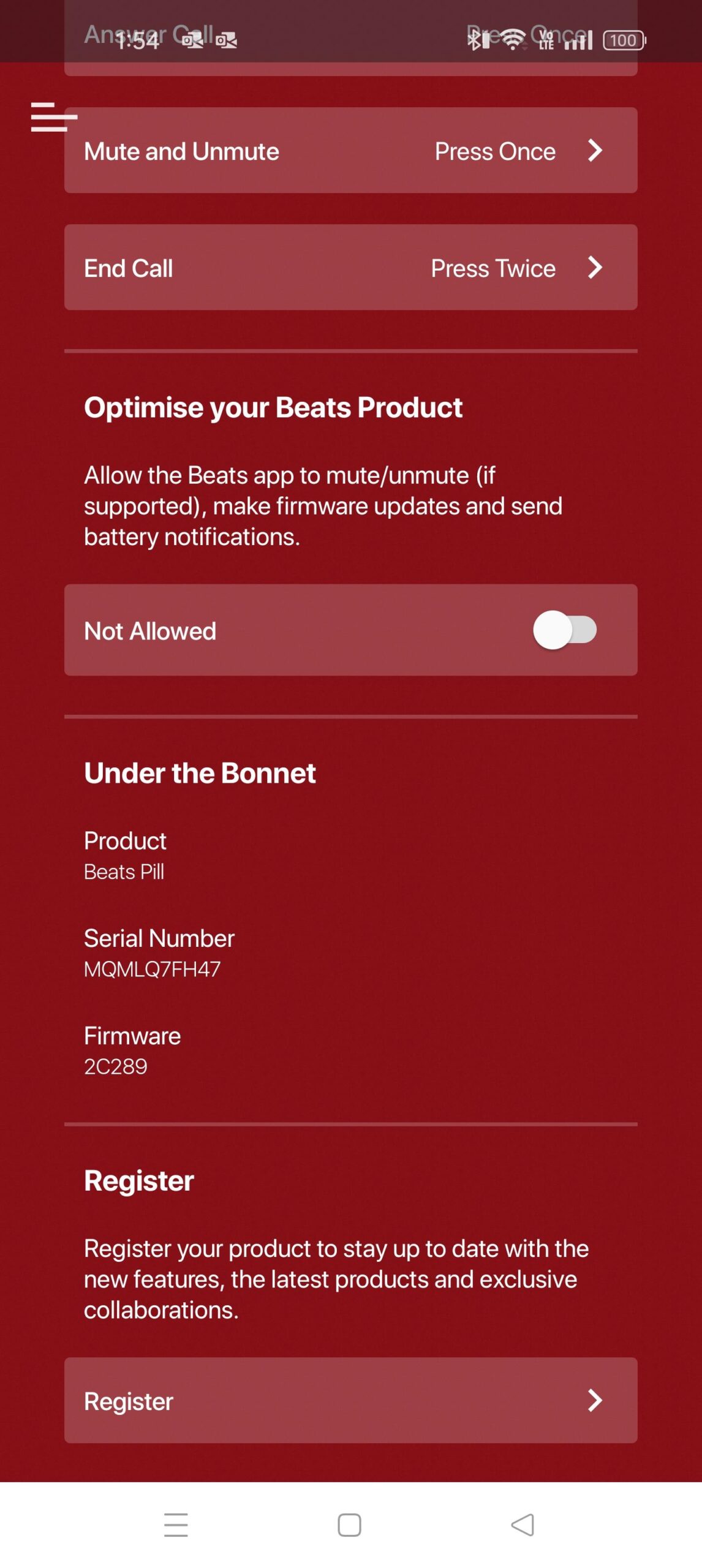Open End Call press setting
The image size is (702, 1568).
point(350,268)
